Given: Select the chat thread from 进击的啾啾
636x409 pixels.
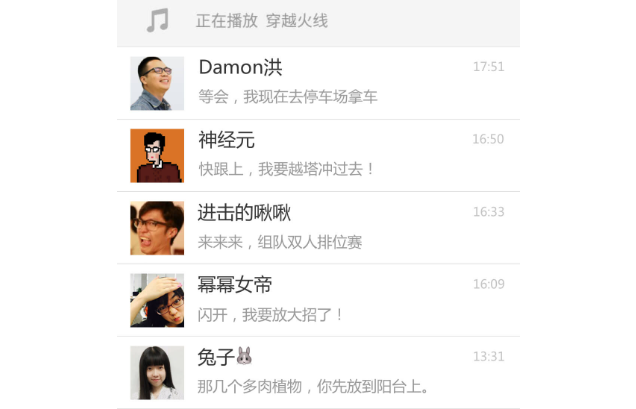Looking at the screenshot, I should tap(318, 228).
